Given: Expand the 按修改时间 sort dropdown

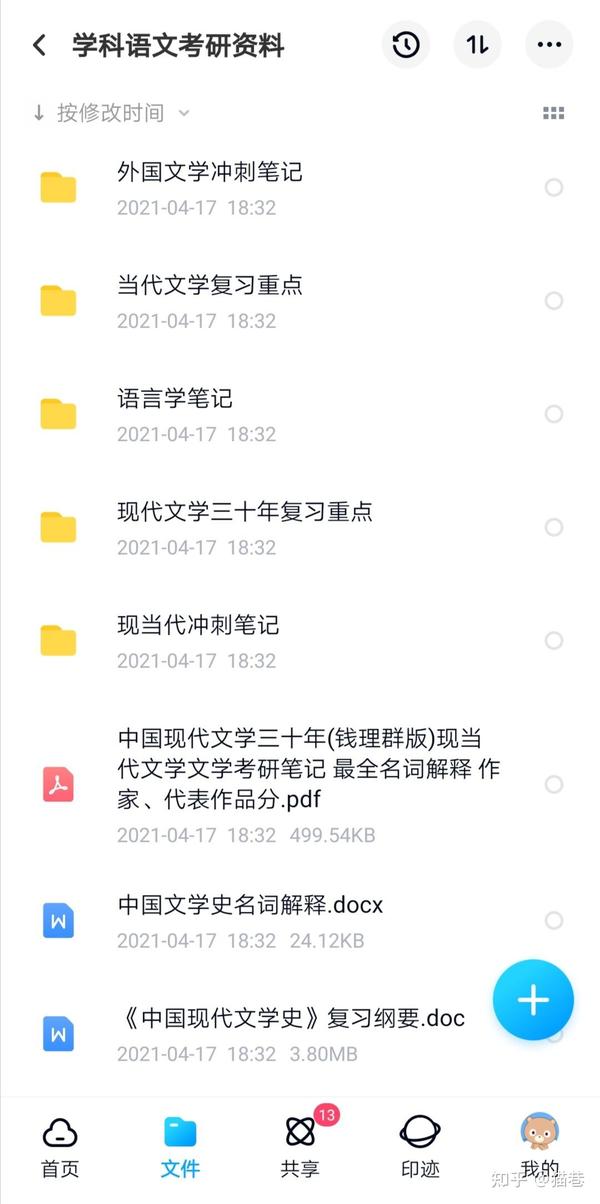Looking at the screenshot, I should click(x=110, y=113).
